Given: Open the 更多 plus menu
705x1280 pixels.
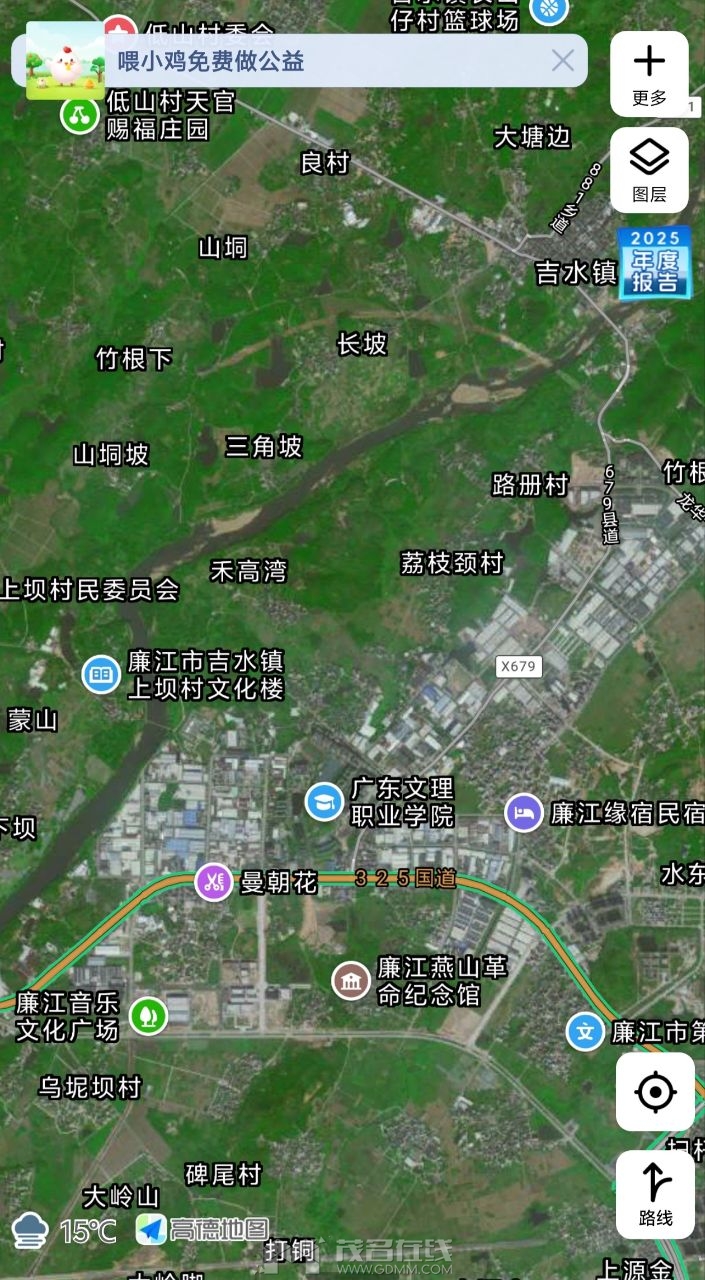Looking at the screenshot, I should point(649,73).
